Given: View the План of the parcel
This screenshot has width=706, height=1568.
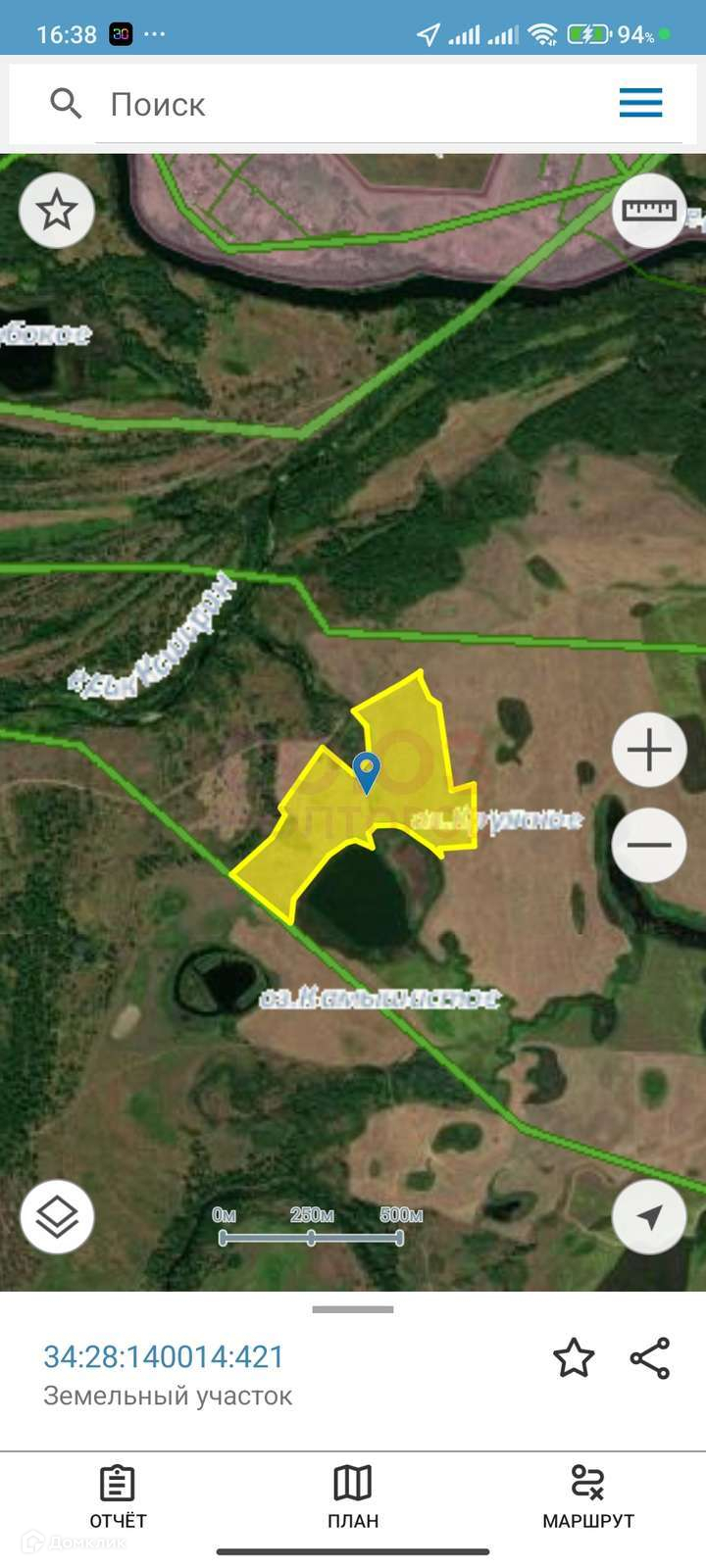Looking at the screenshot, I should (x=353, y=1497).
